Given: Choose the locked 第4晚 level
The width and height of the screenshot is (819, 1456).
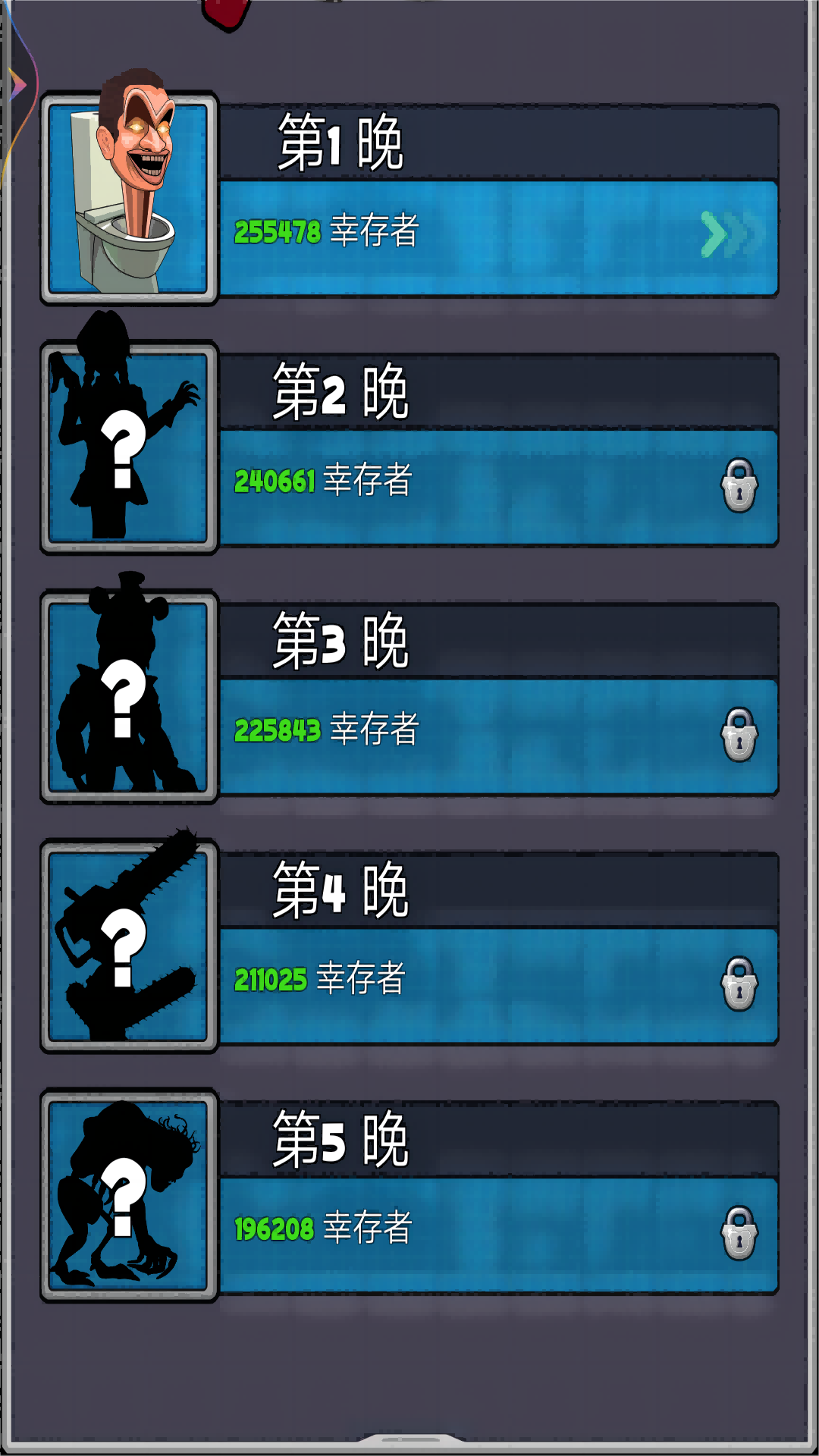Looking at the screenshot, I should pyautogui.click(x=497, y=949).
